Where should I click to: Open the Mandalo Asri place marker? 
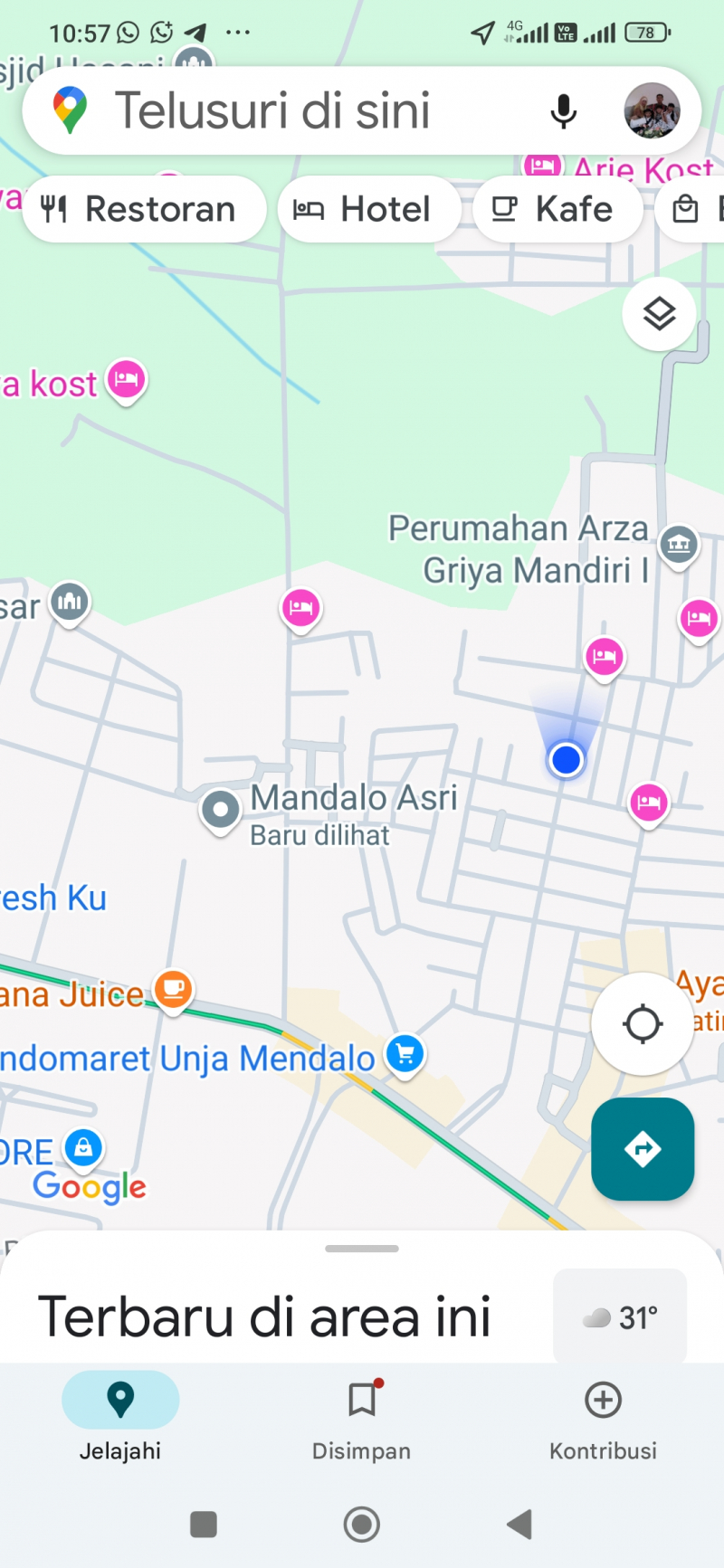coord(221,807)
